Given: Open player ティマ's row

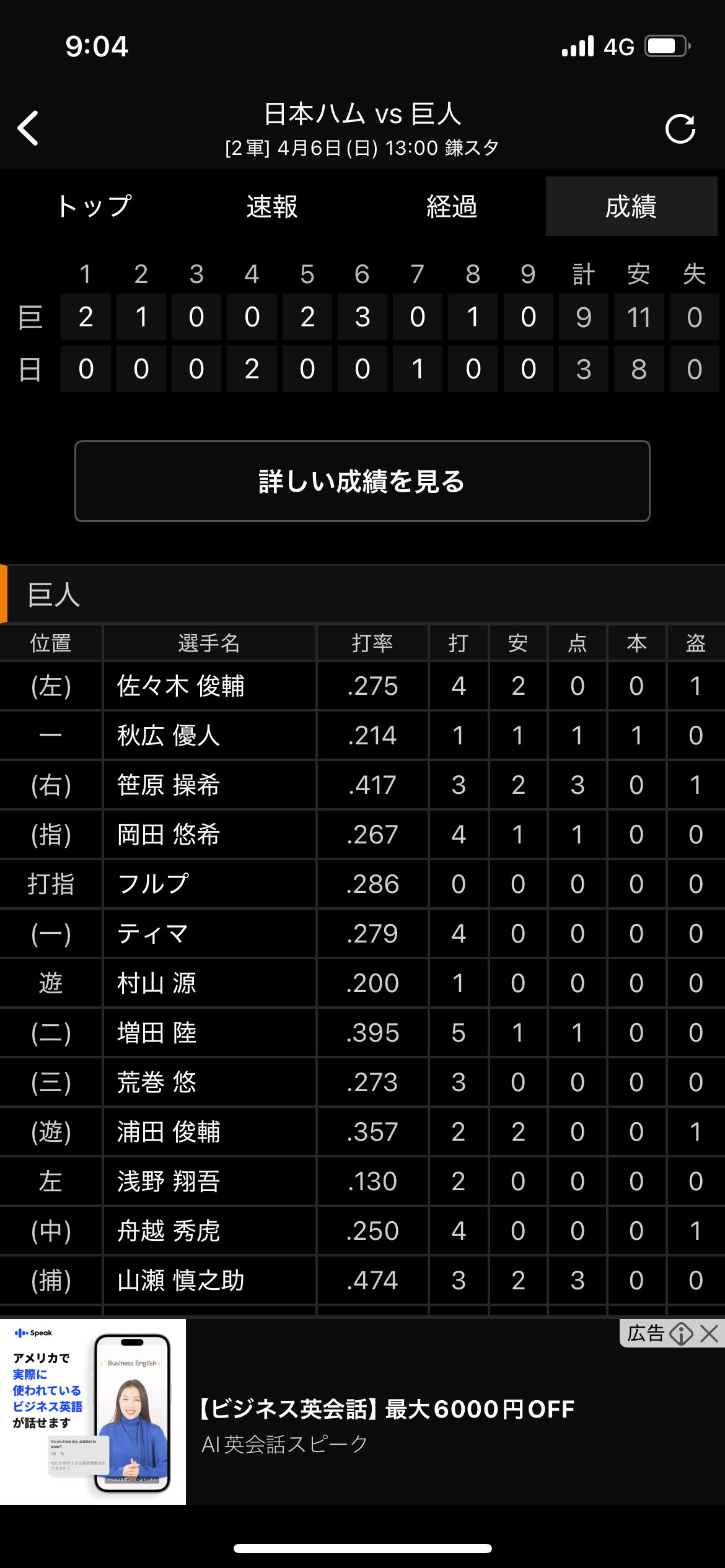Looking at the screenshot, I should pyautogui.click(x=153, y=934).
